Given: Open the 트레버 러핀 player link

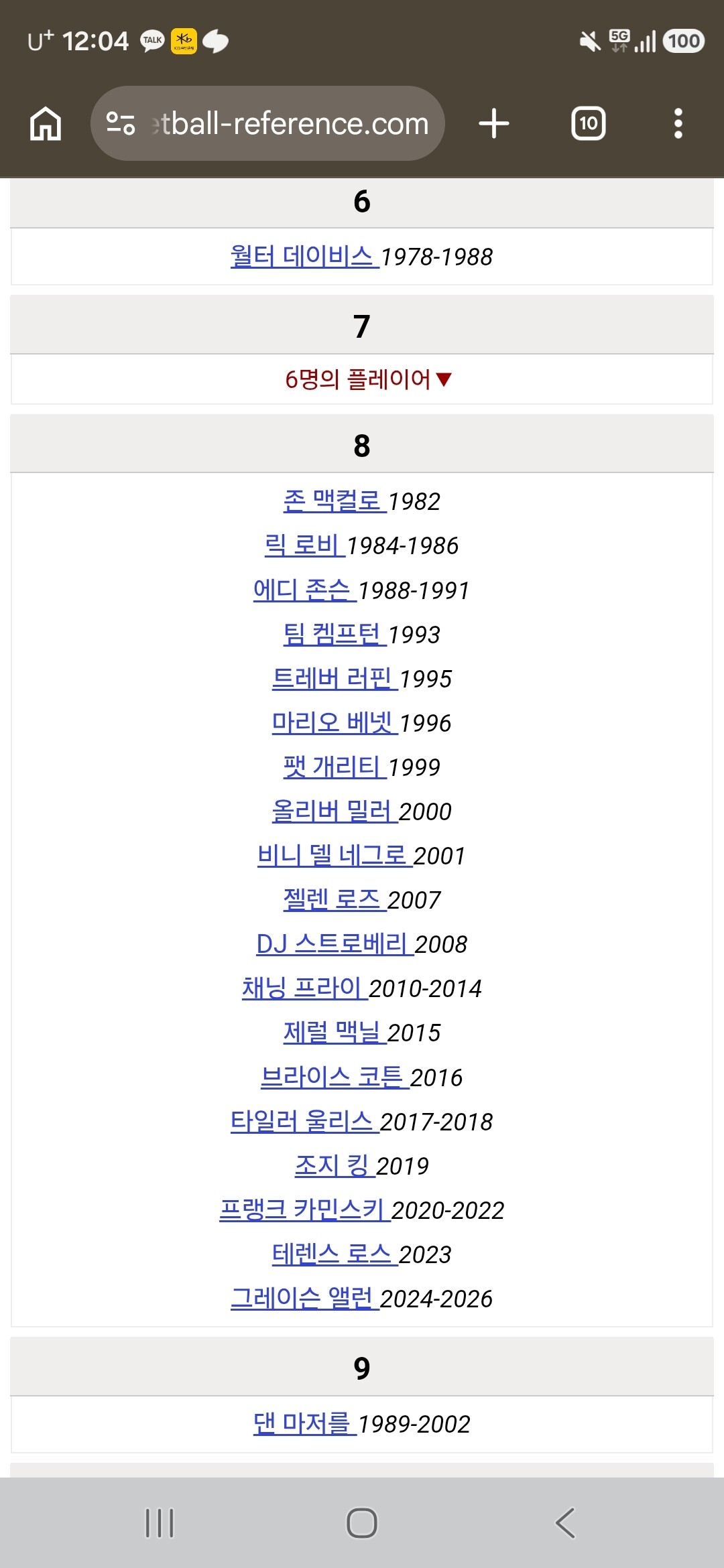Looking at the screenshot, I should (x=335, y=678).
